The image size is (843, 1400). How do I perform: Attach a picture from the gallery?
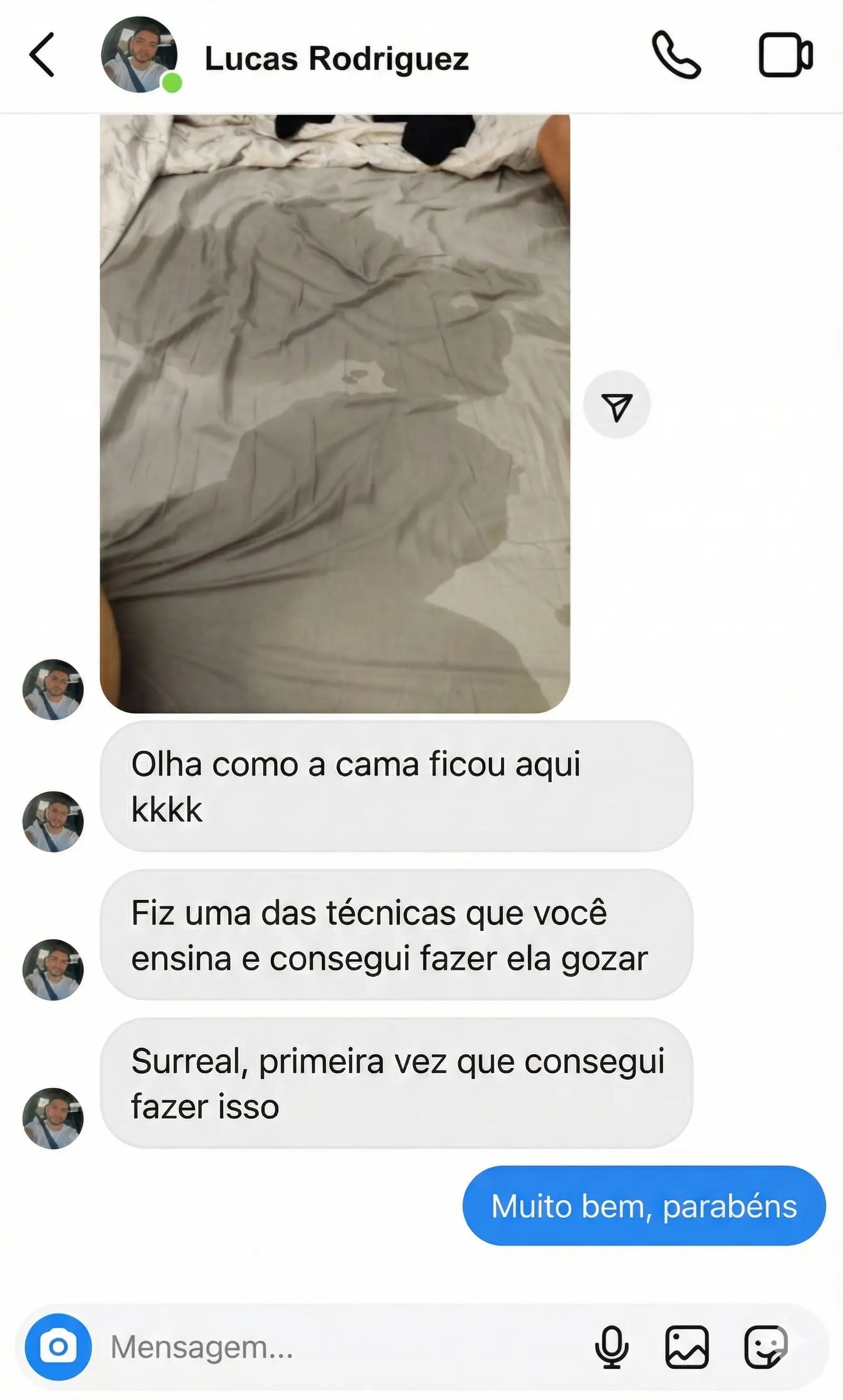point(687,1347)
